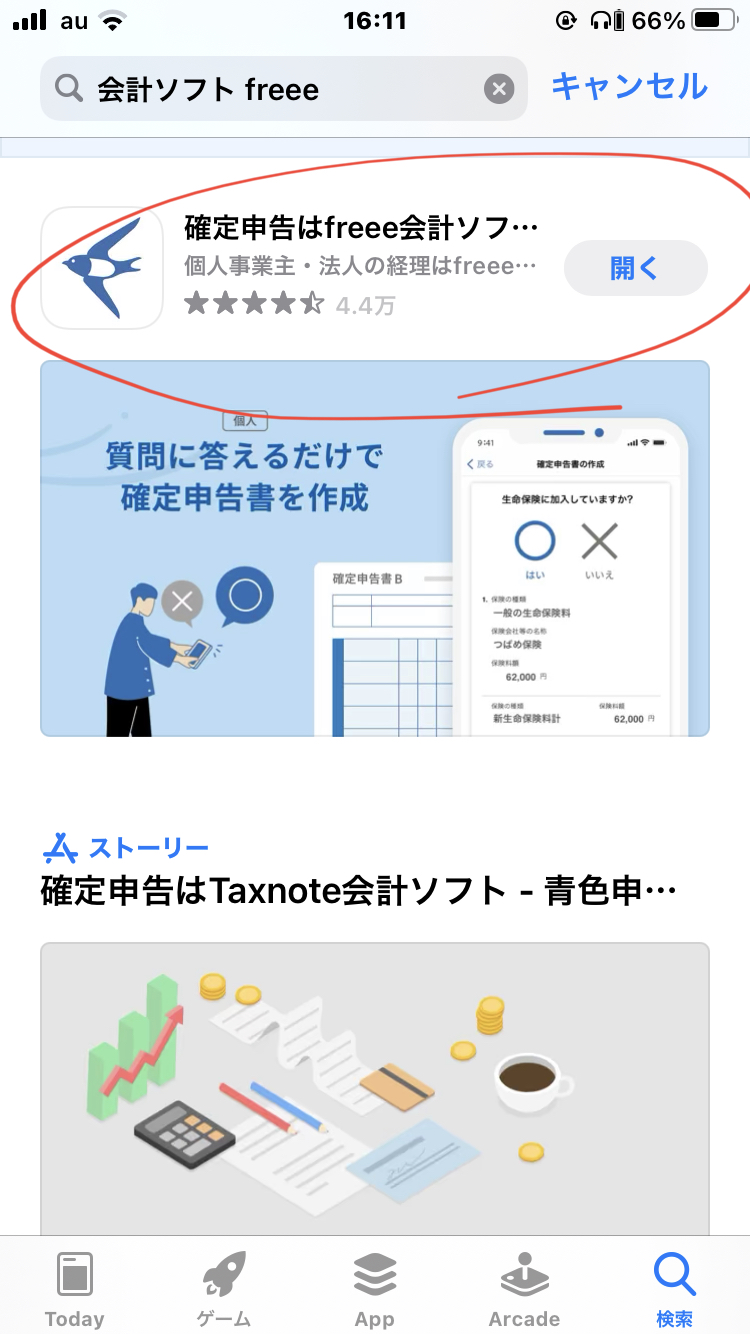View the freee 確定申告書 screenshot preview

375,548
